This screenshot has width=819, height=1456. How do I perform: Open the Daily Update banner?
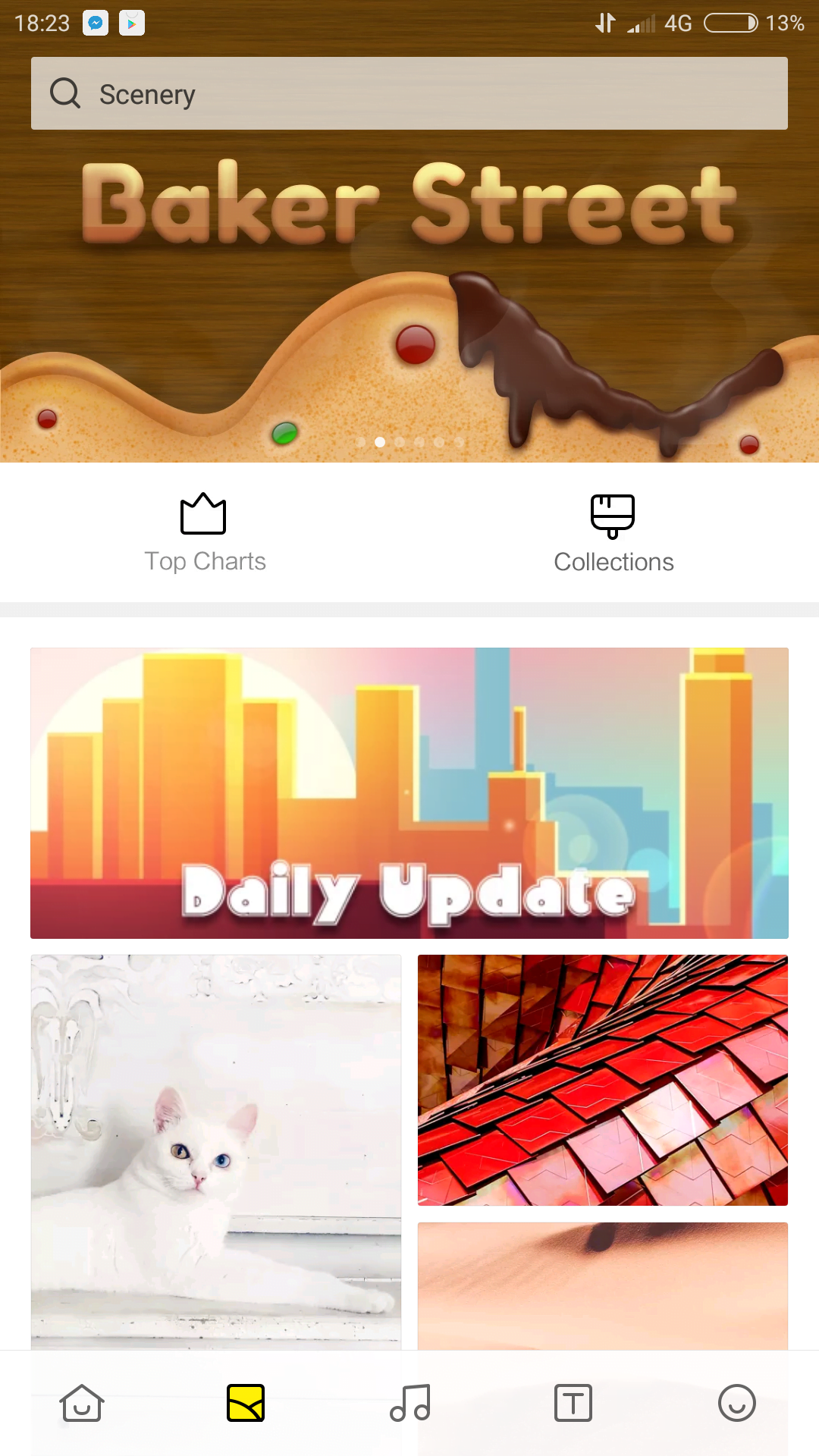[x=409, y=793]
